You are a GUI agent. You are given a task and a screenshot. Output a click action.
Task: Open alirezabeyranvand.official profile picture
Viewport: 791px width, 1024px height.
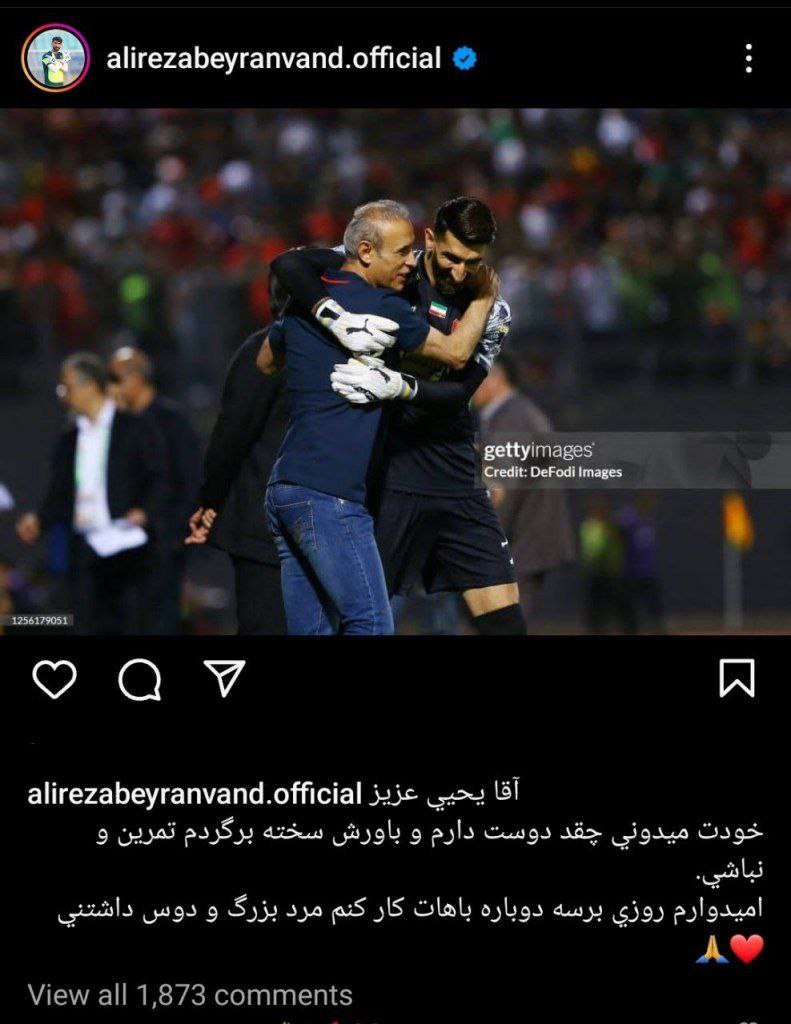[x=56, y=58]
